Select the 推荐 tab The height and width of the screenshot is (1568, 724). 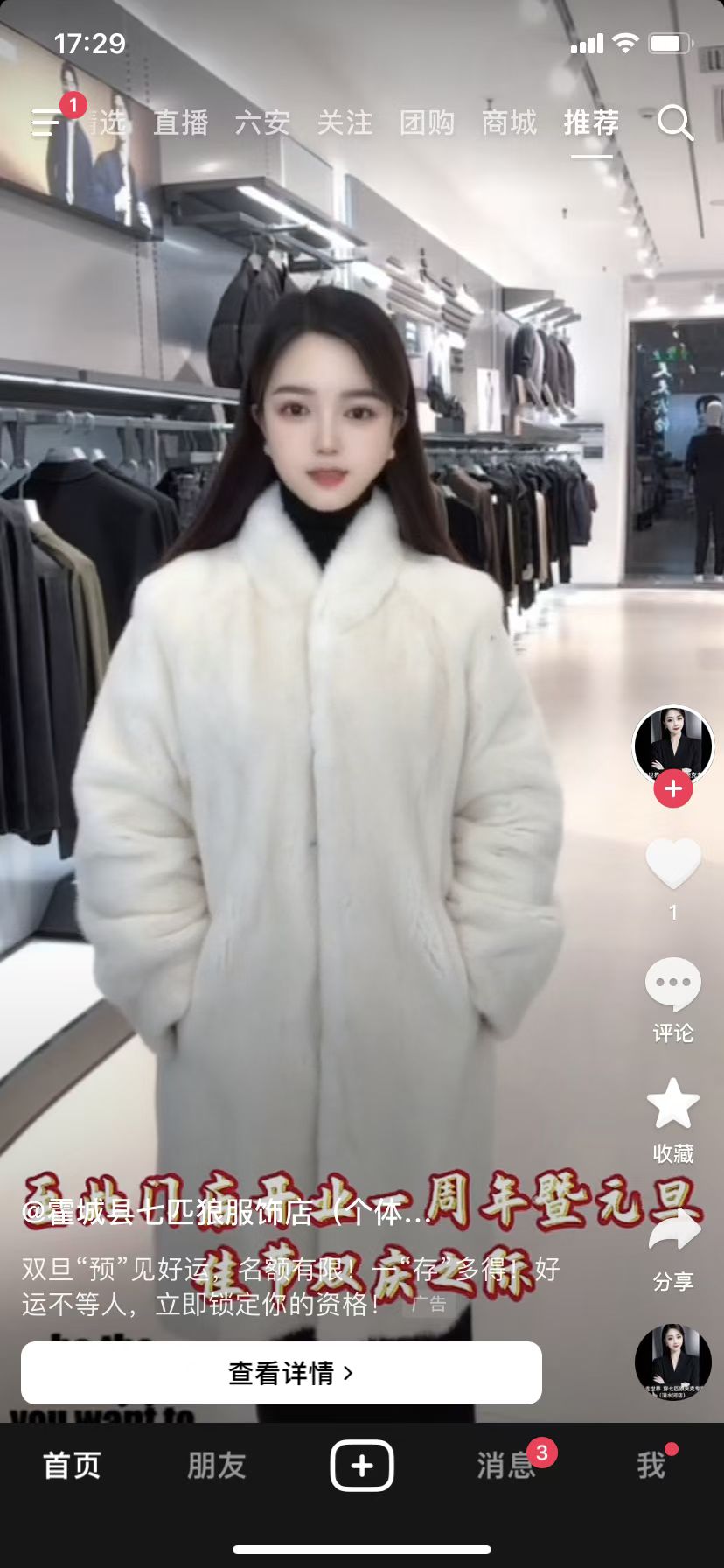click(x=592, y=122)
